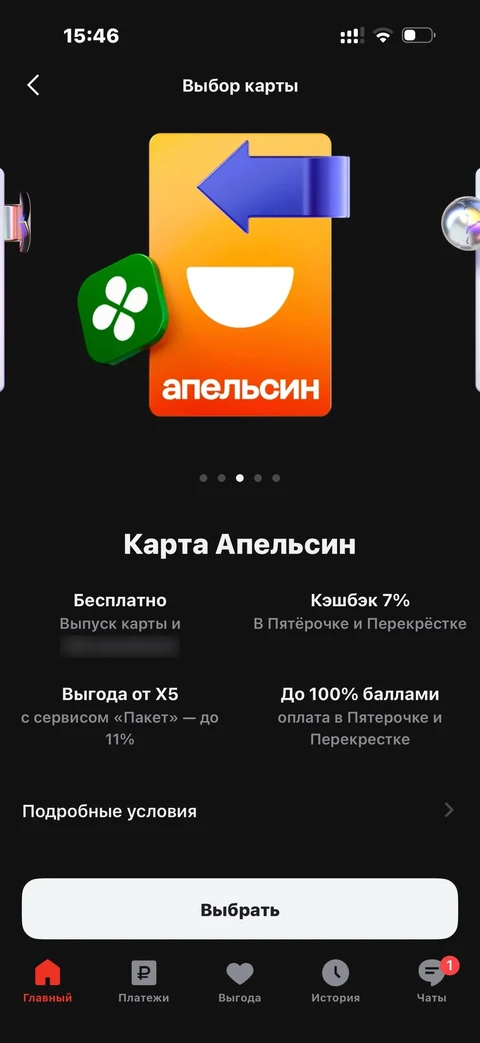Switch to the Выгода tab
480x1043 pixels.
coord(239,982)
